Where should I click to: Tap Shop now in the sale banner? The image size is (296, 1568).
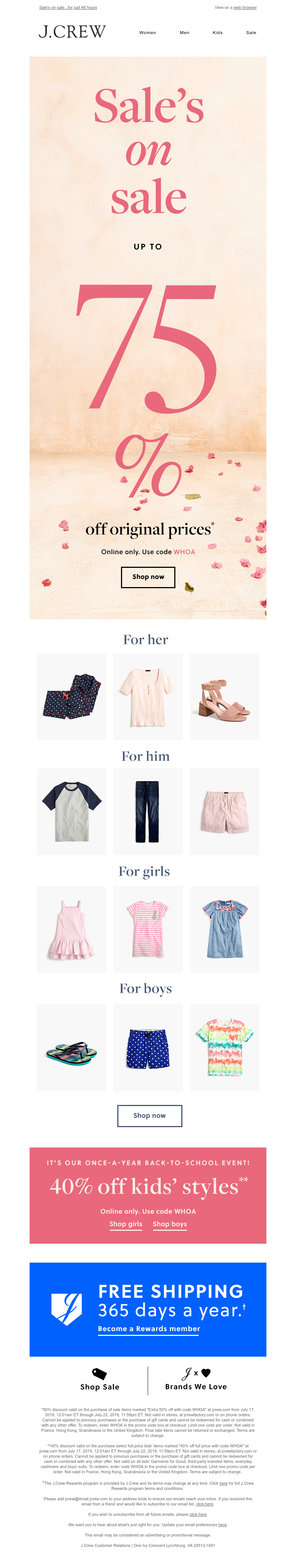pyautogui.click(x=148, y=576)
